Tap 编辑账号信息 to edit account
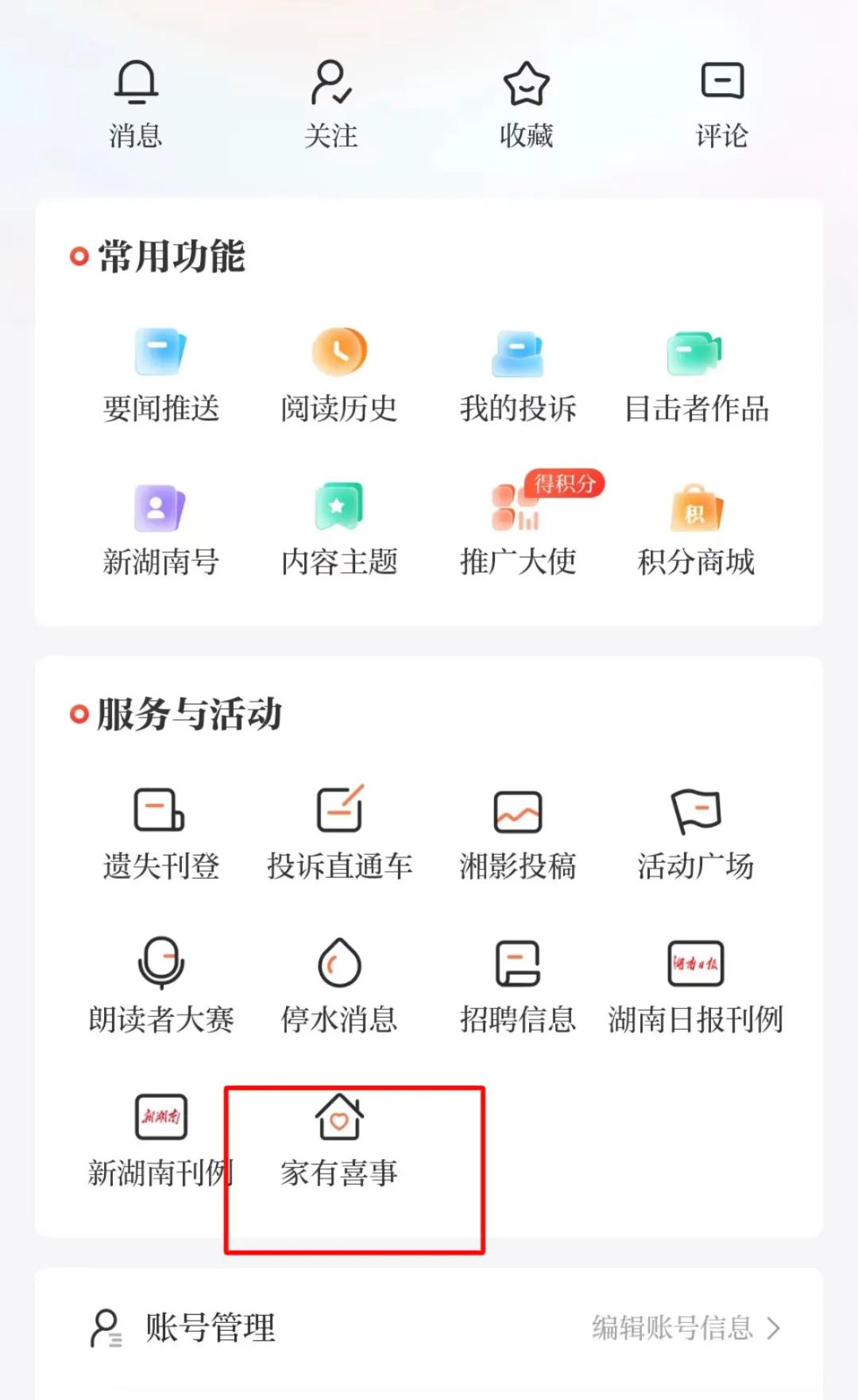 685,1328
